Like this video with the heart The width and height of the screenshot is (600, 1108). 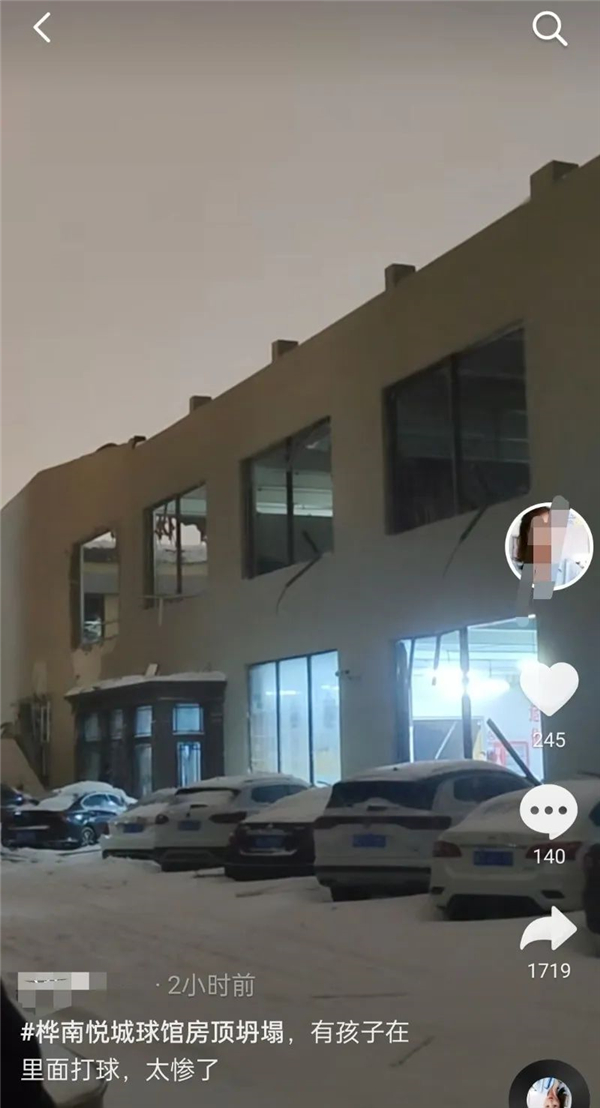(x=548, y=689)
